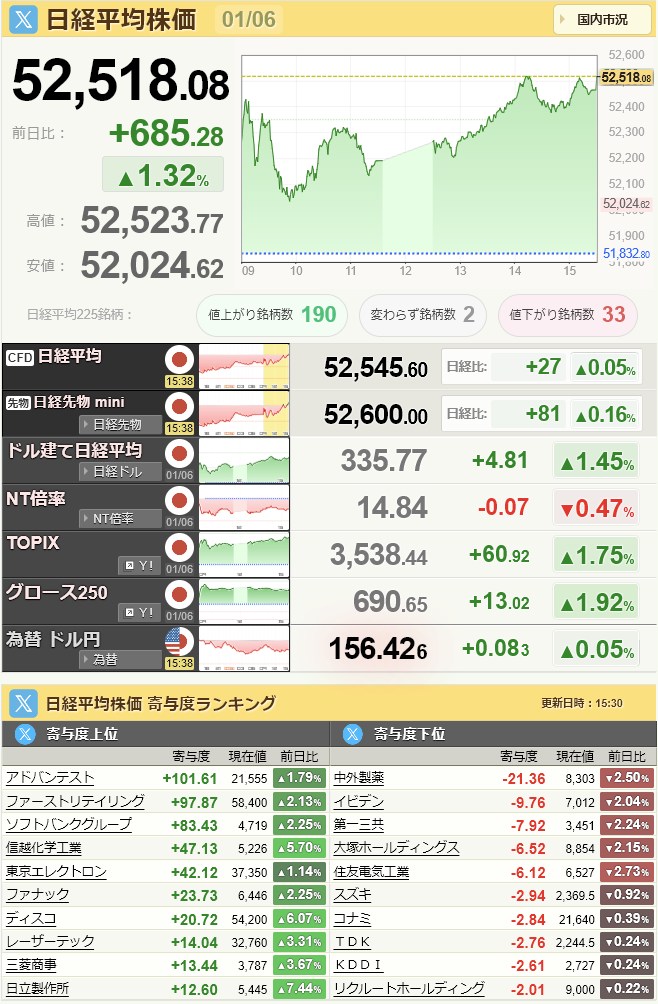View 大塚ホールディングス stock details
The width and height of the screenshot is (658, 1004).
click(x=397, y=847)
